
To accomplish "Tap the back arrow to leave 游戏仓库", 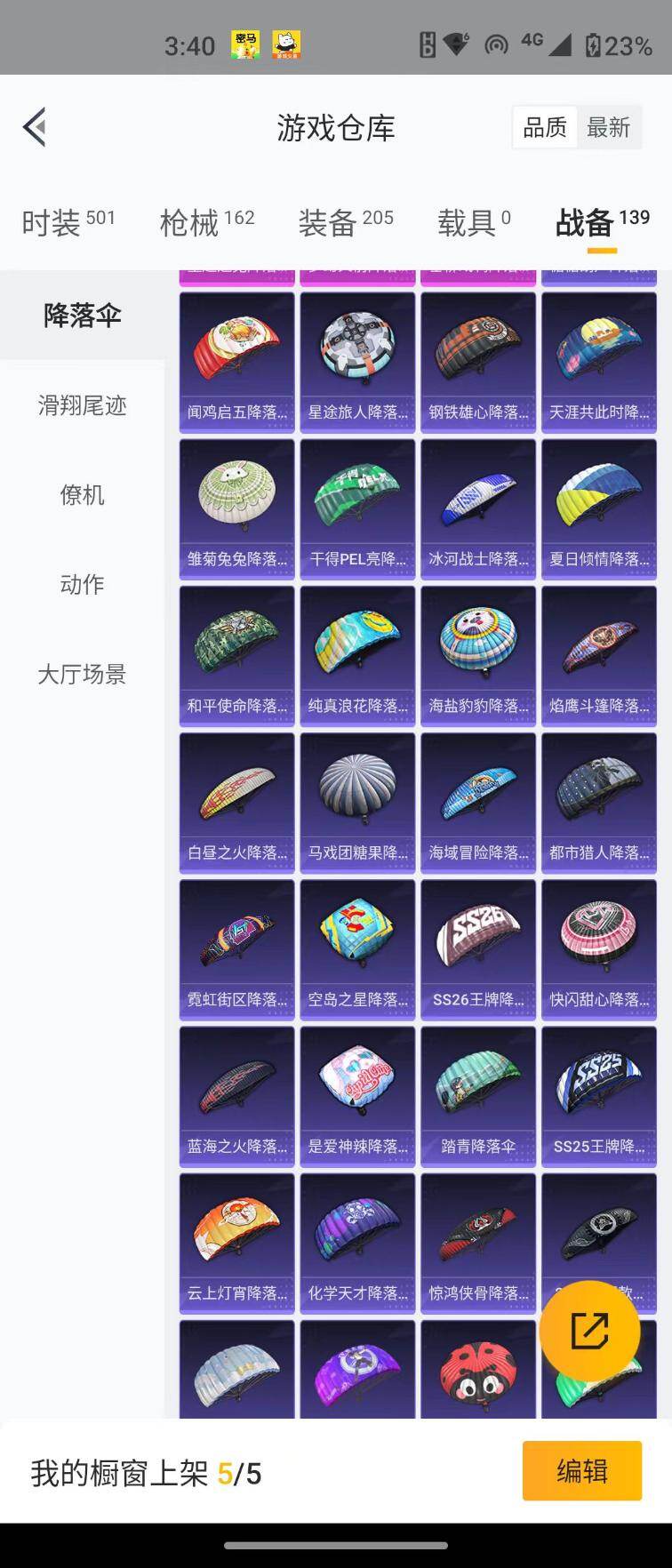I will coord(35,126).
